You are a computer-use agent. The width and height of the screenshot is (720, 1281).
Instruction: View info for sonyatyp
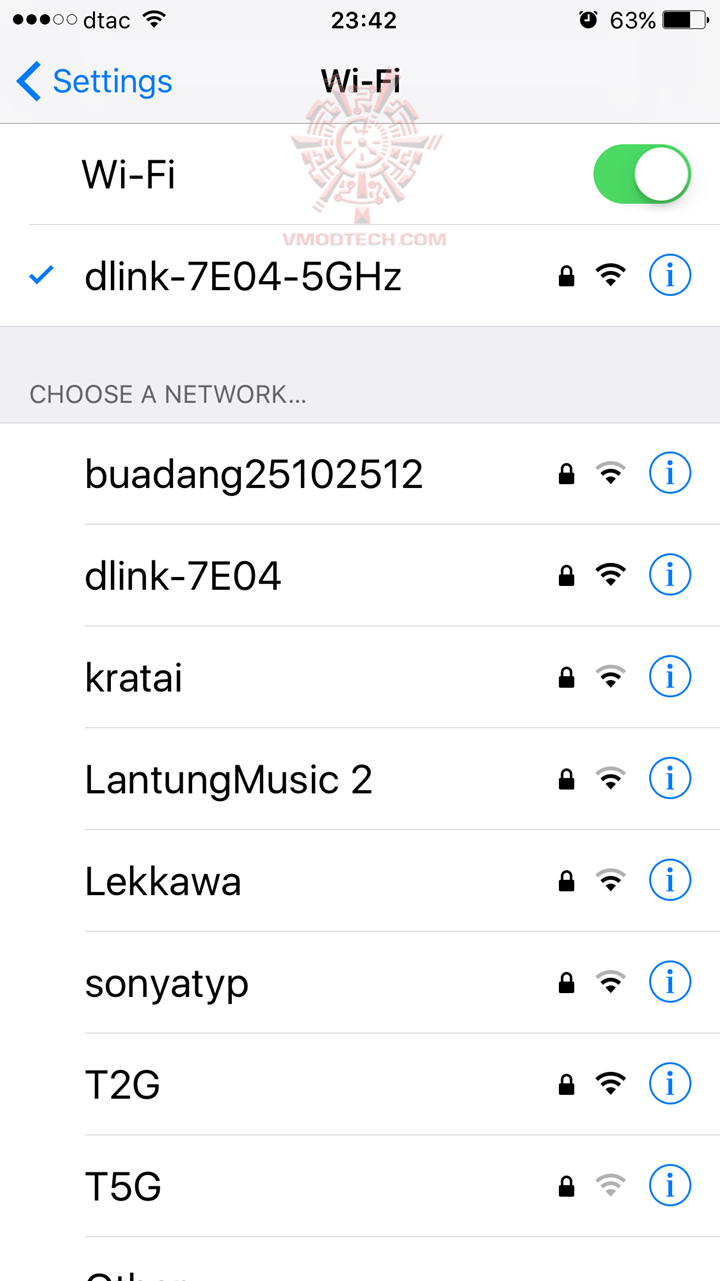(670, 982)
